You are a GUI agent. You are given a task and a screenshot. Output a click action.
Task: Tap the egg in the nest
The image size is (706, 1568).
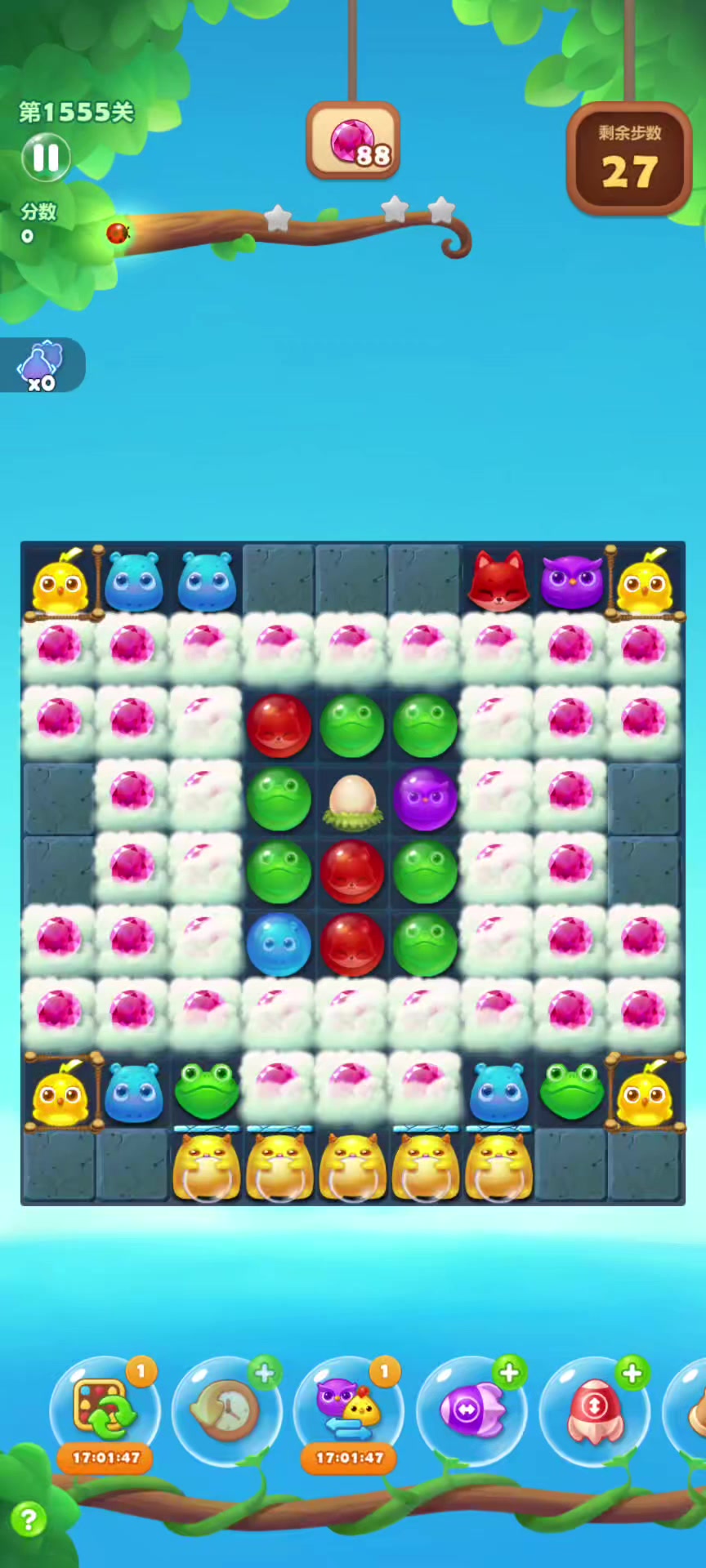click(352, 798)
